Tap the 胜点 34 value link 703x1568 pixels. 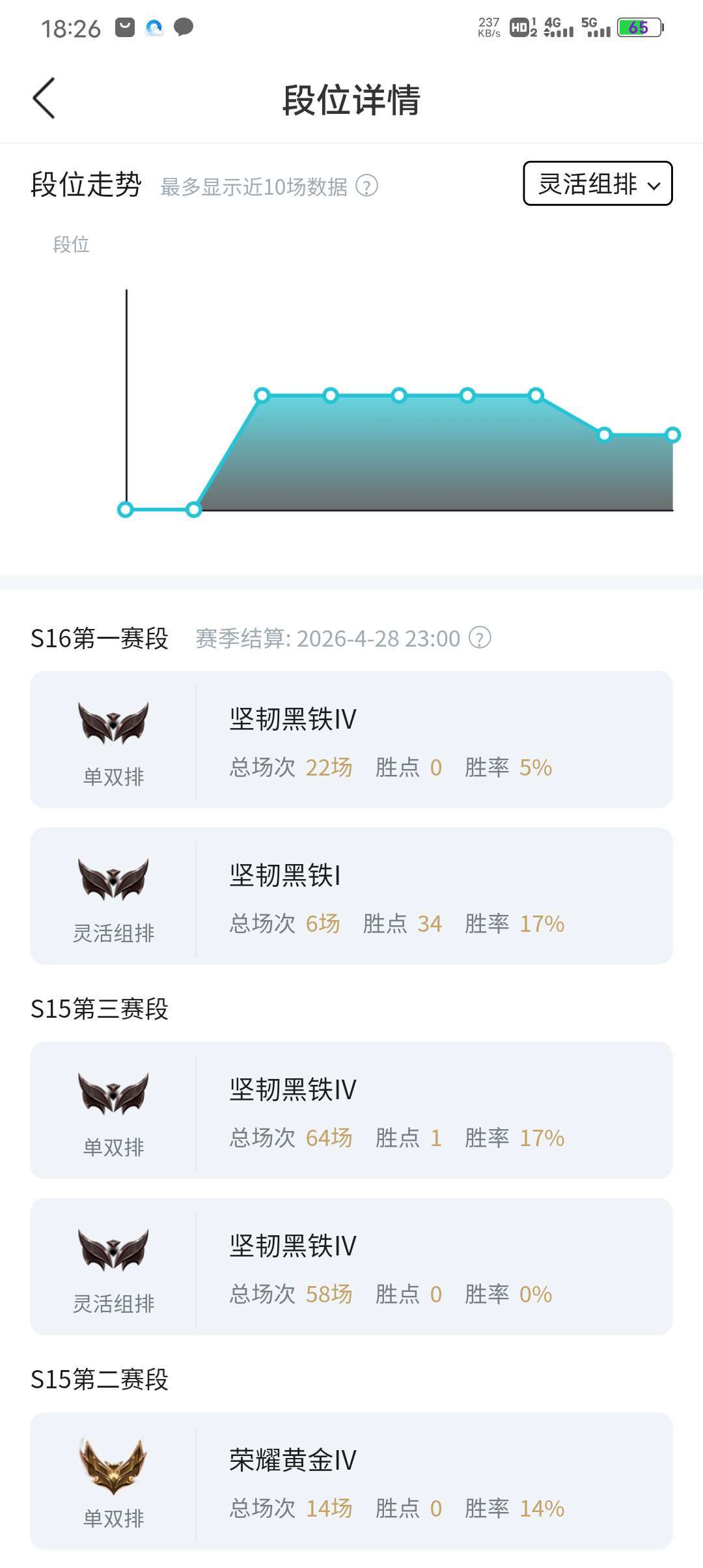pos(430,923)
